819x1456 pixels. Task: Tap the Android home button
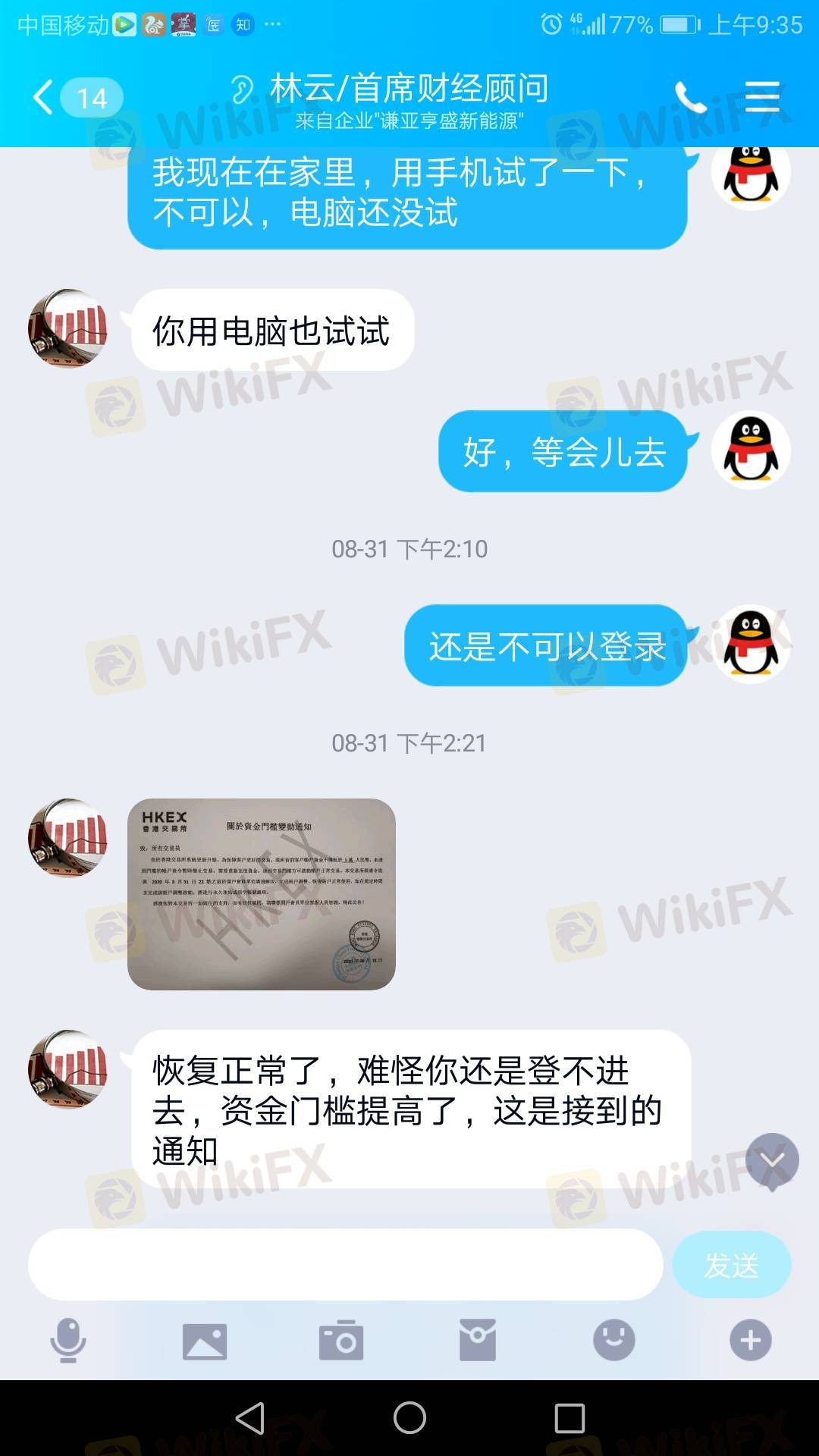tap(409, 1417)
